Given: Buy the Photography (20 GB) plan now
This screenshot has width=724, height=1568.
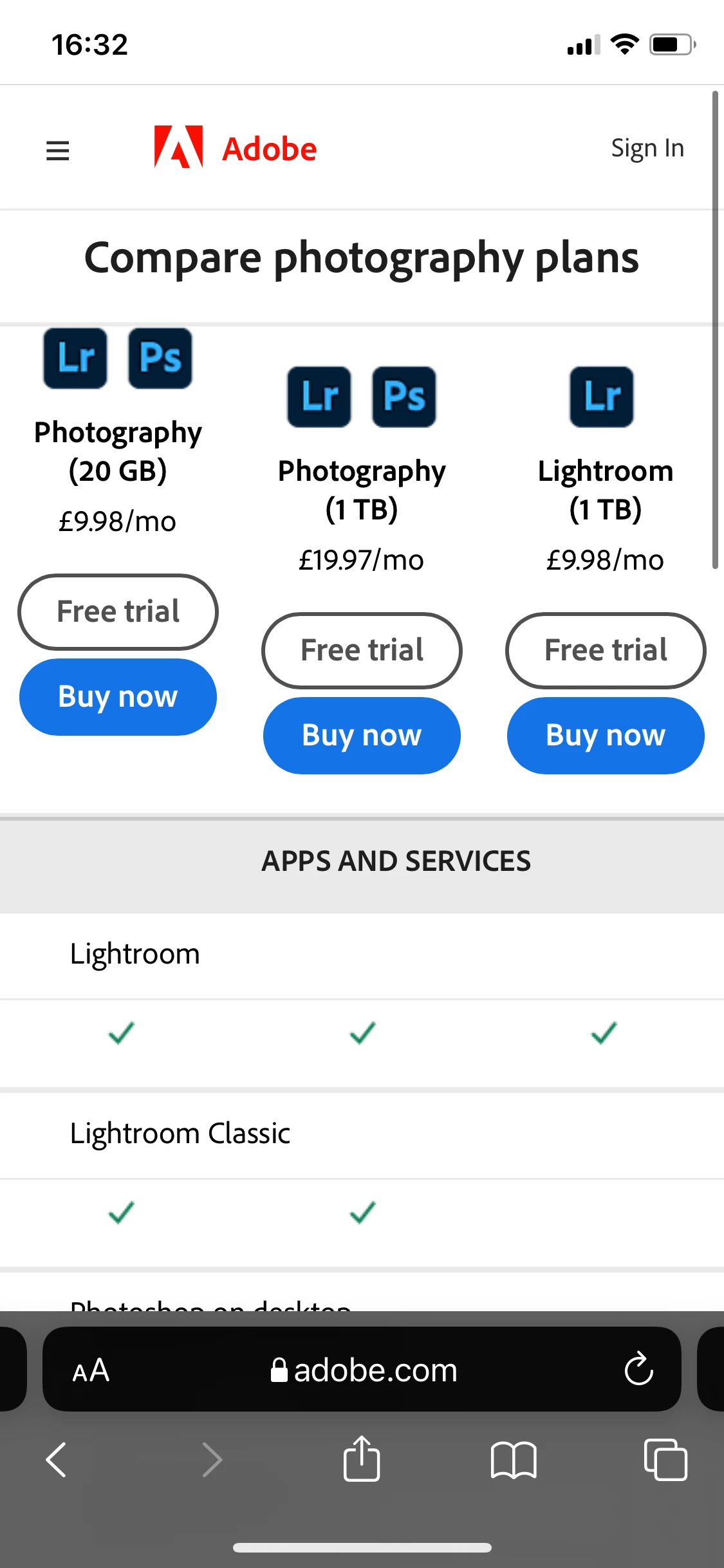Looking at the screenshot, I should [118, 696].
